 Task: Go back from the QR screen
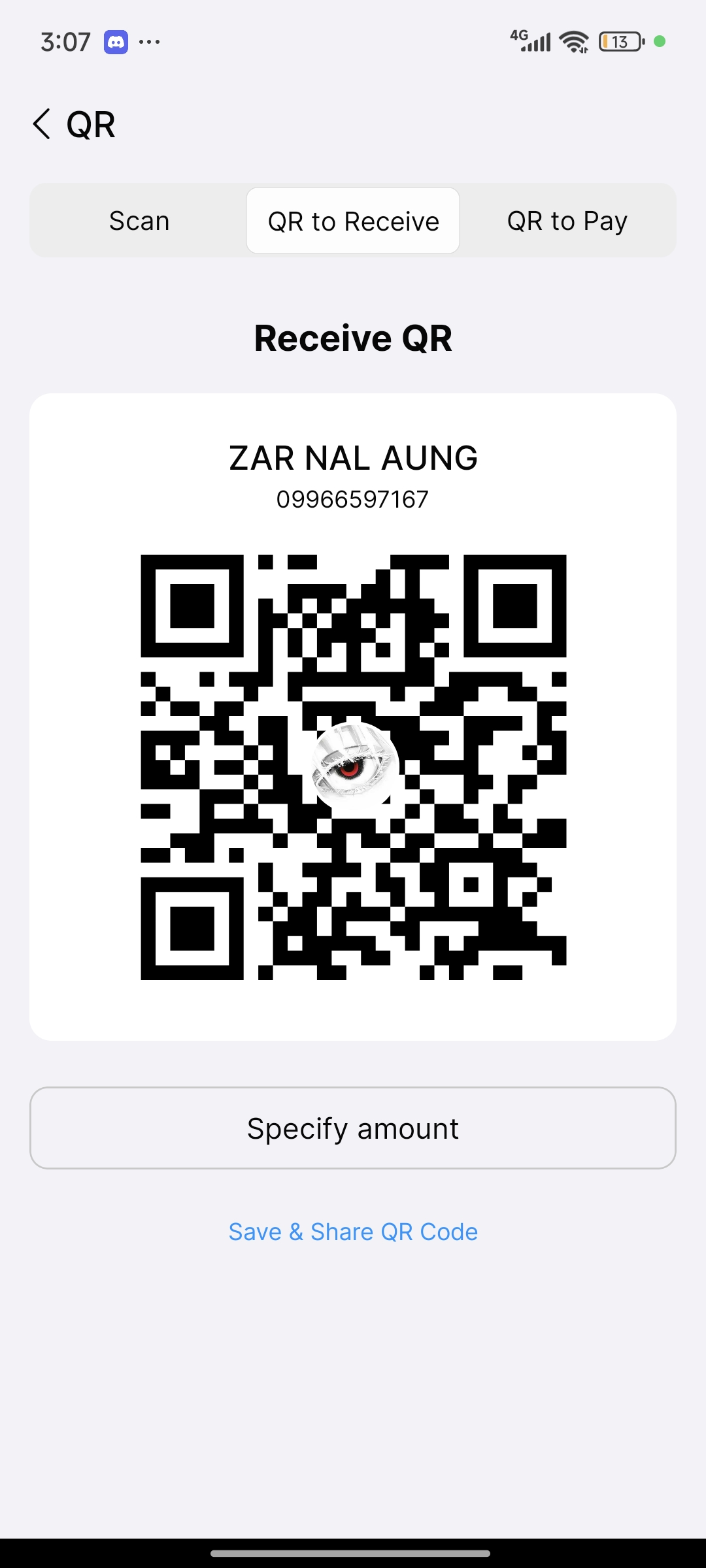click(42, 124)
